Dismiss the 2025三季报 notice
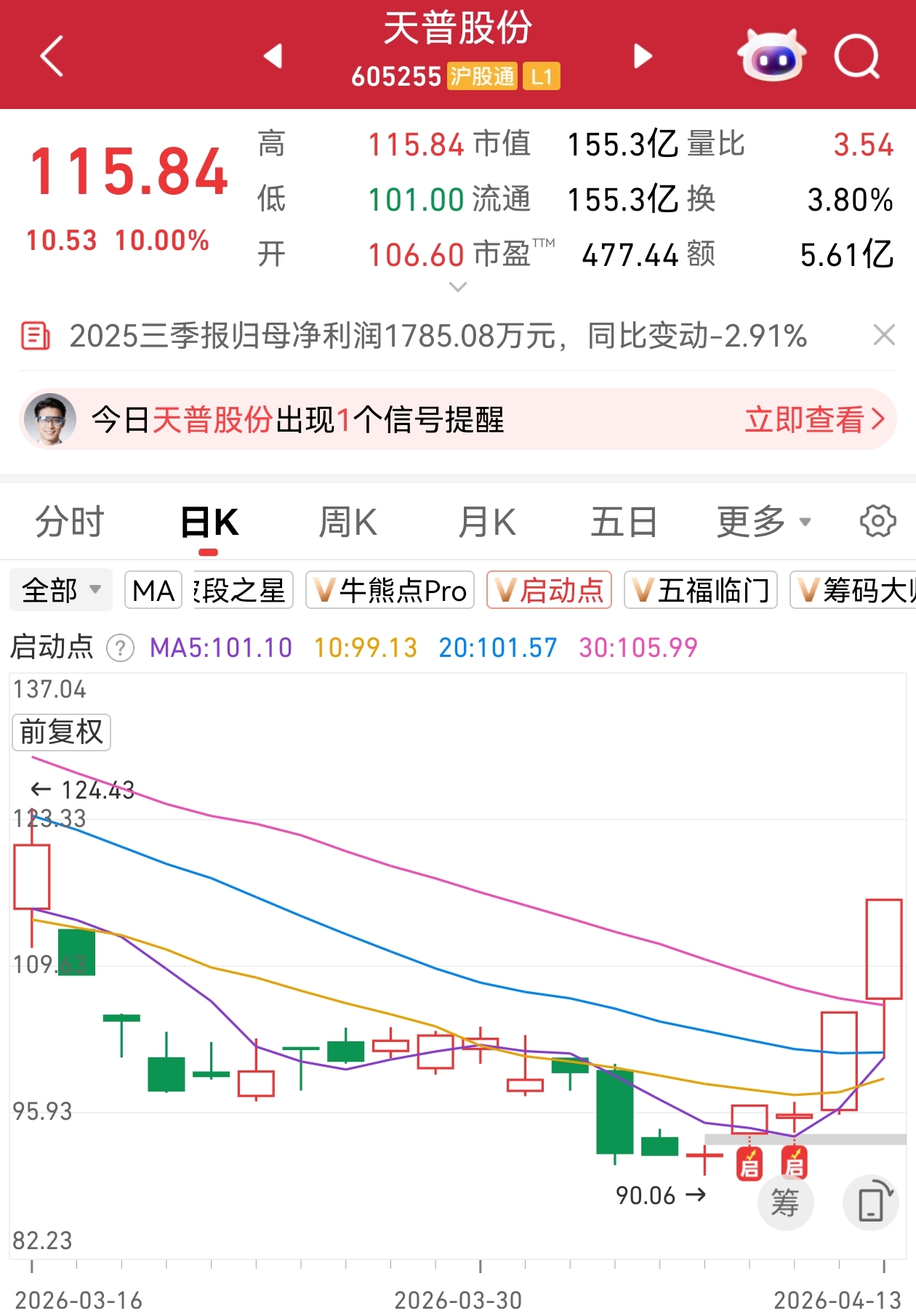Viewport: 916px width, 1316px height. coord(884,336)
